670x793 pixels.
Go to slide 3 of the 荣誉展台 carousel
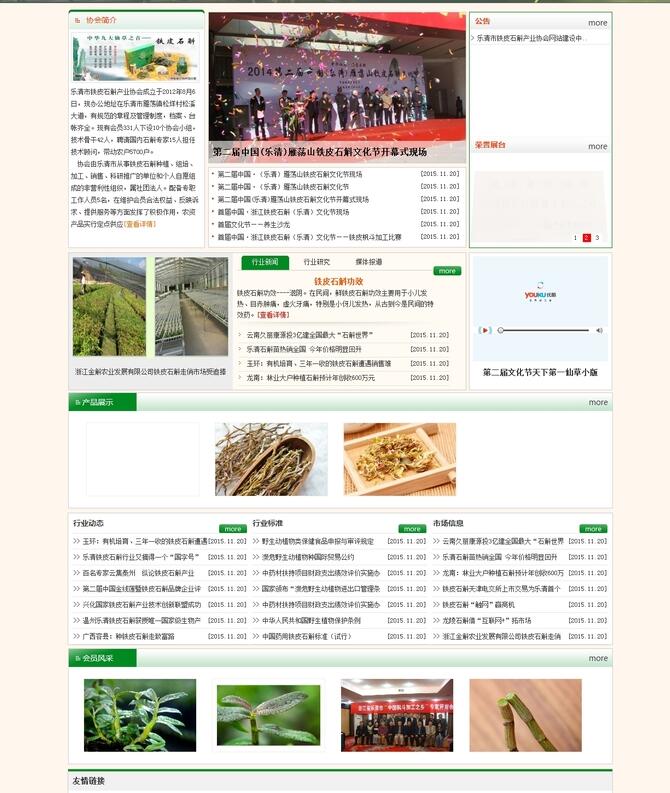[x=597, y=238]
